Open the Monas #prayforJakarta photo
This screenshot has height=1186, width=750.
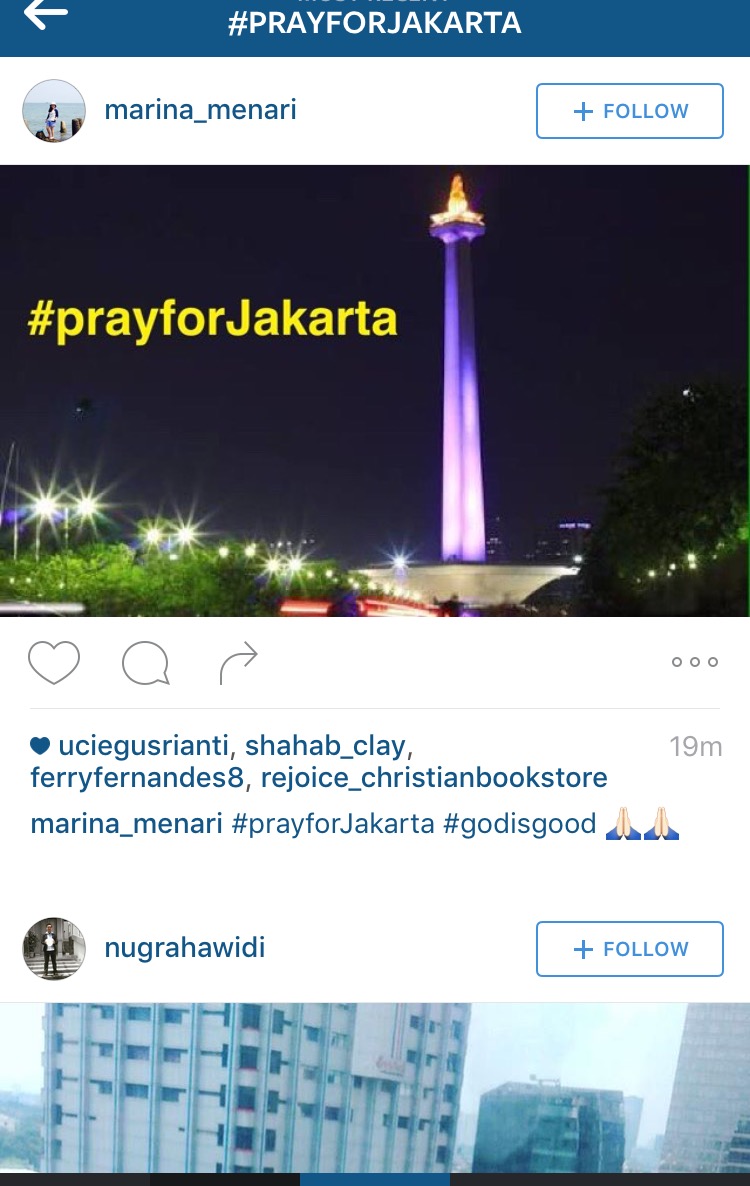click(375, 390)
